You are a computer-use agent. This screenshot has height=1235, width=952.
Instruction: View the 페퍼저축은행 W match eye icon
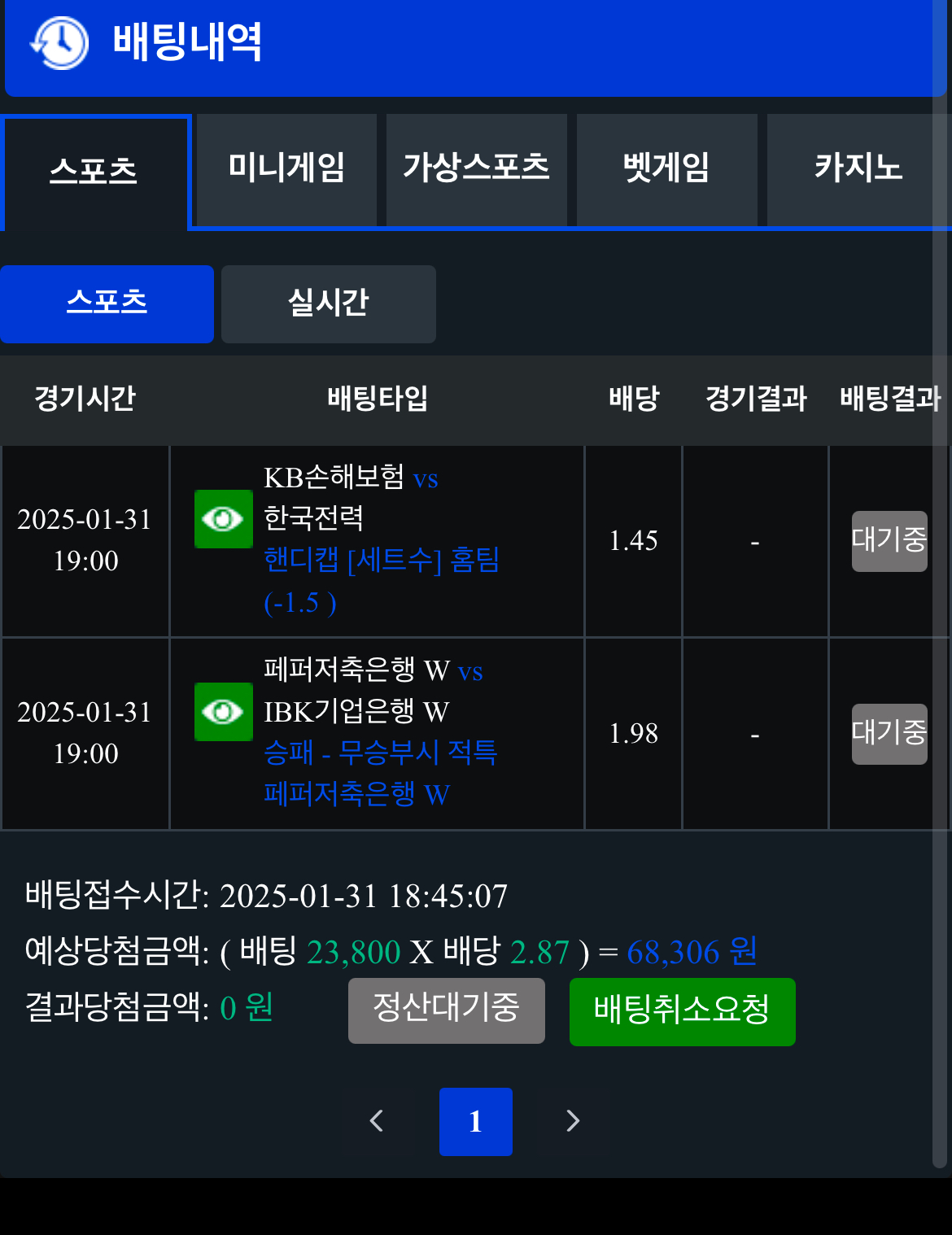click(223, 712)
